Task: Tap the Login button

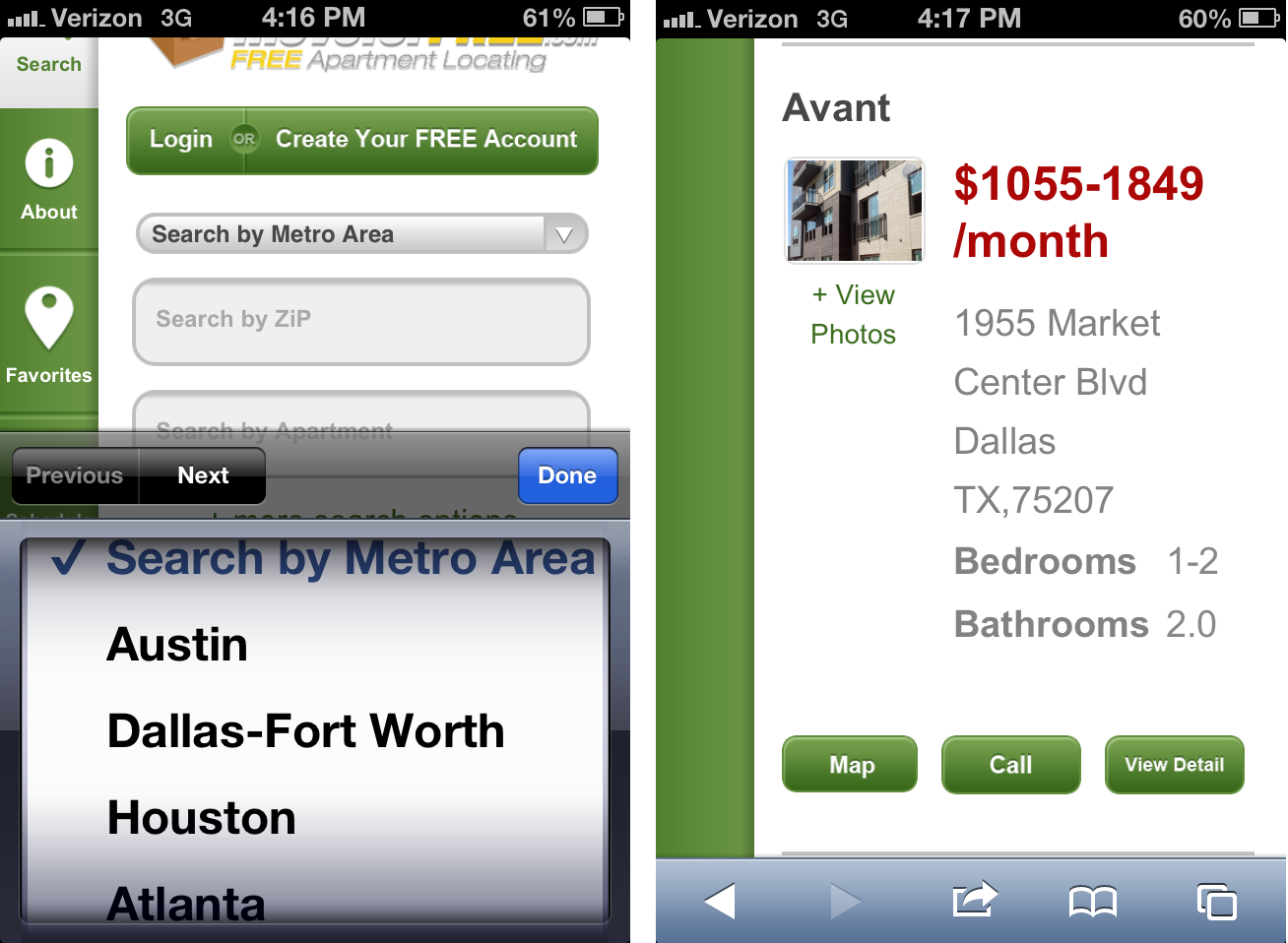Action: coord(181,140)
